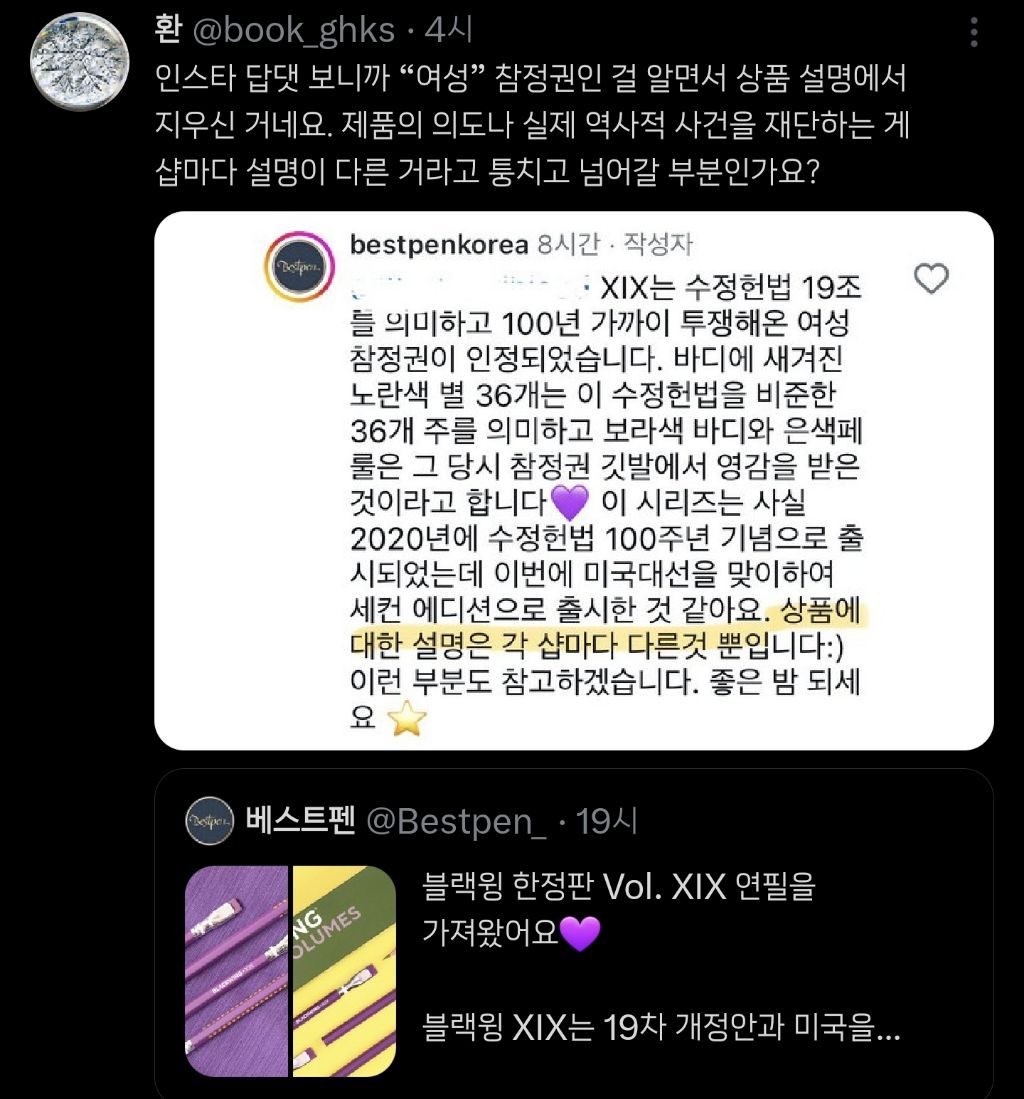Click 베스트펜's Bestpen logo avatar

tap(205, 819)
